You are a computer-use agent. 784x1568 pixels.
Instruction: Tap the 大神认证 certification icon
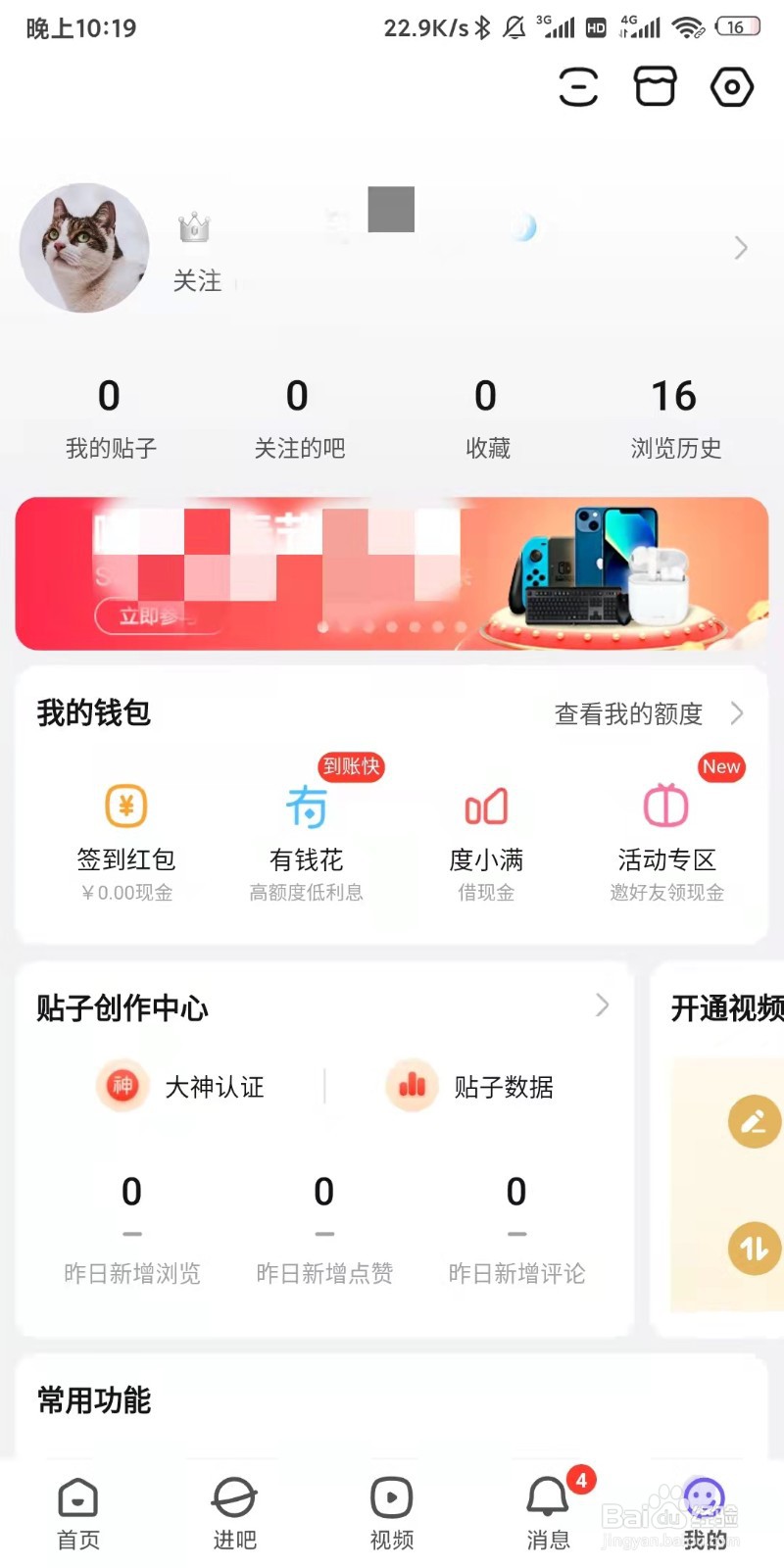[122, 1087]
